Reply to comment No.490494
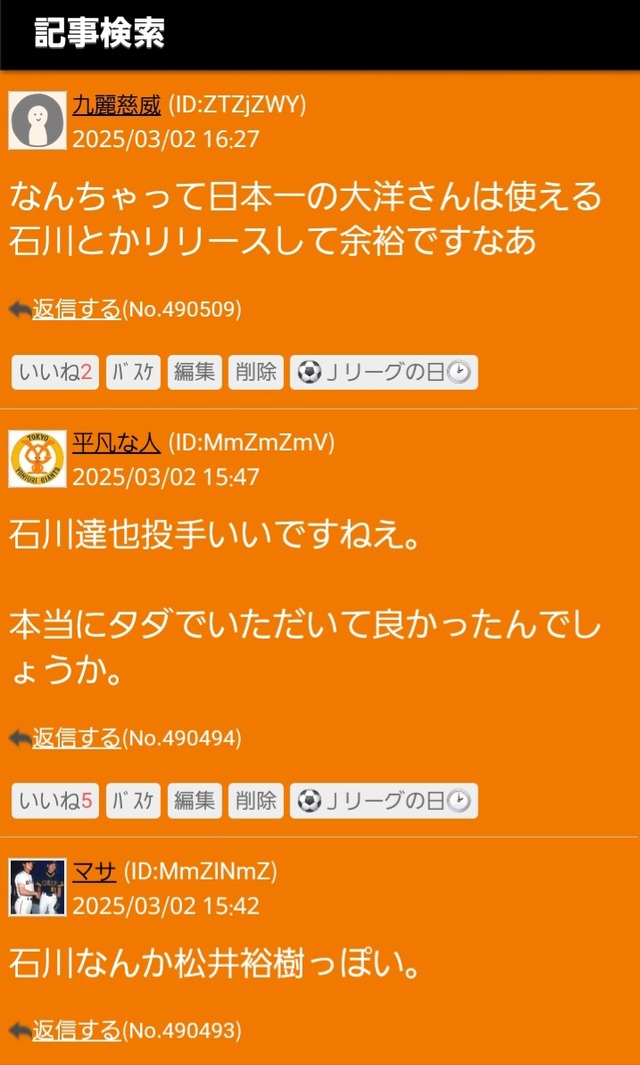The image size is (640, 1065). [76, 739]
